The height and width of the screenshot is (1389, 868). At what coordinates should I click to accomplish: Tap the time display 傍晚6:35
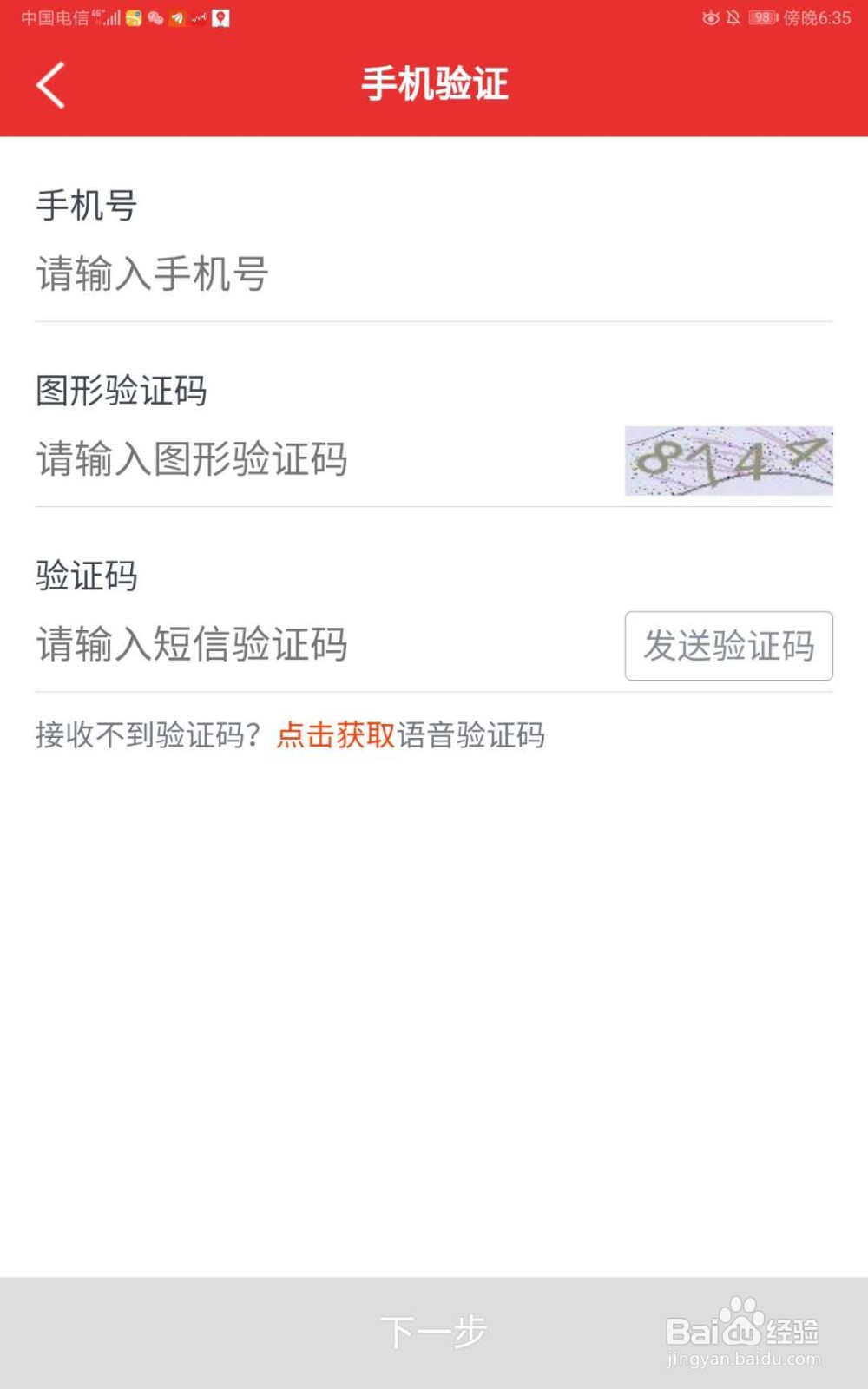point(816,17)
